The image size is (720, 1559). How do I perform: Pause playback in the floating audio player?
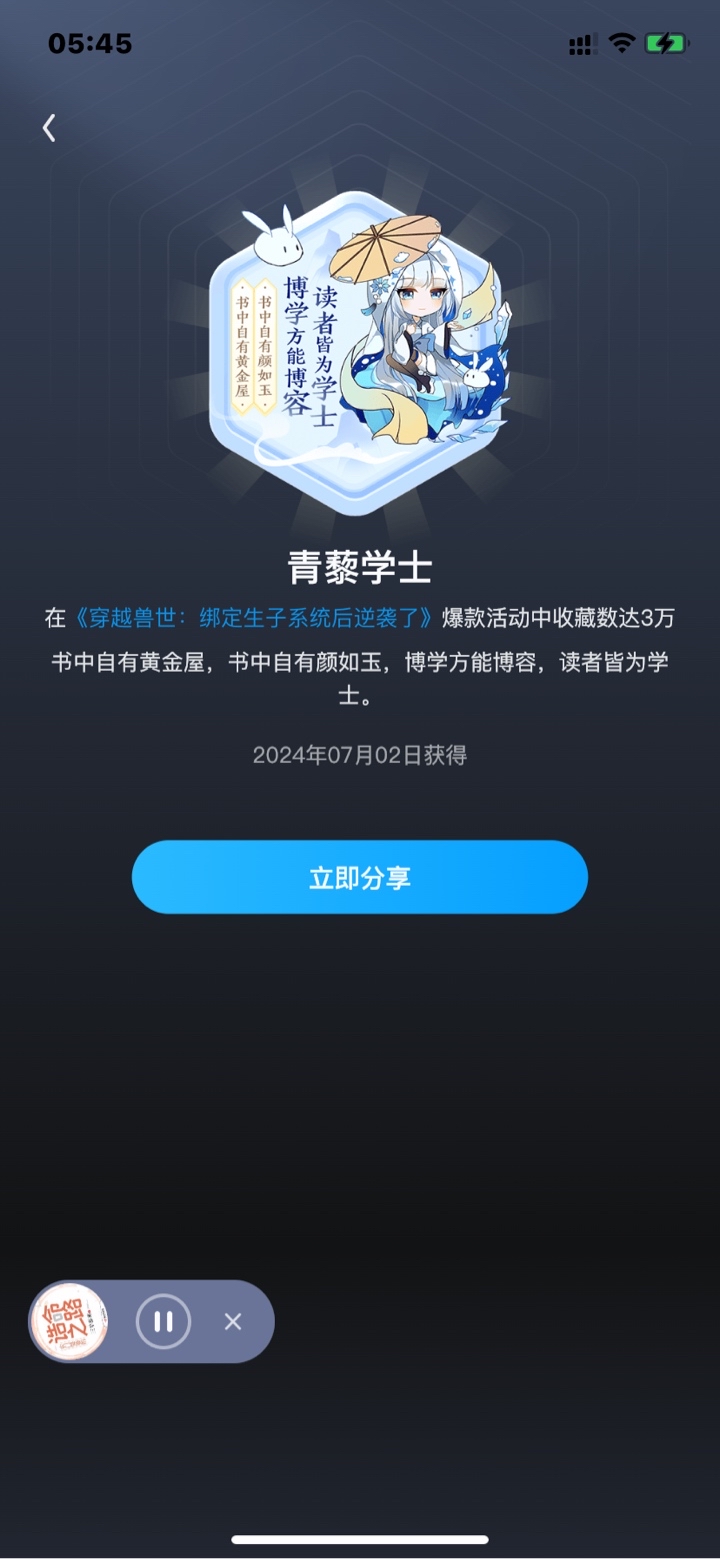tap(163, 1322)
